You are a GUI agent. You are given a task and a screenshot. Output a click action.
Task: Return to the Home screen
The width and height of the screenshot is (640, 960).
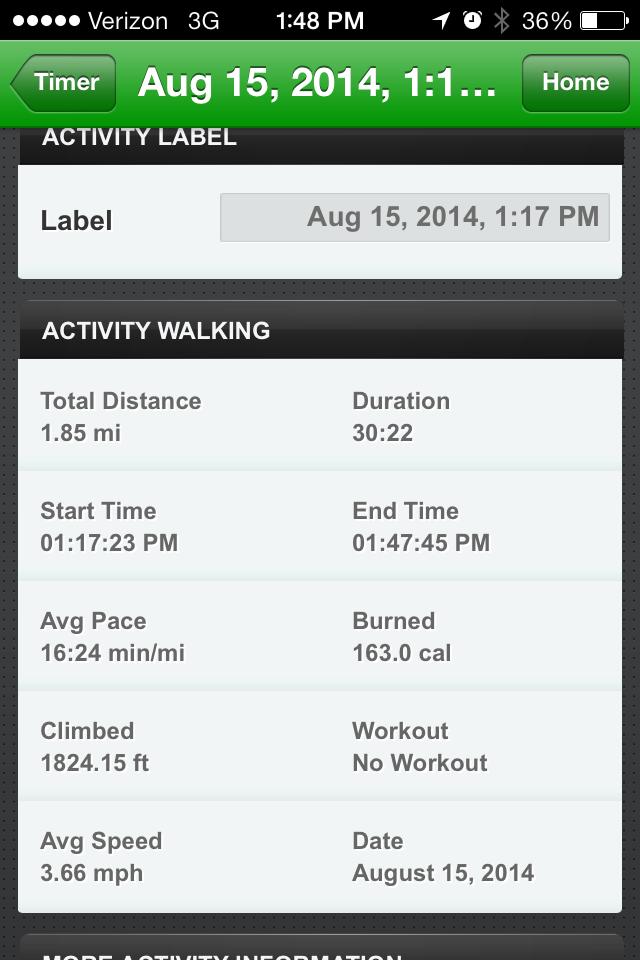[x=575, y=83]
